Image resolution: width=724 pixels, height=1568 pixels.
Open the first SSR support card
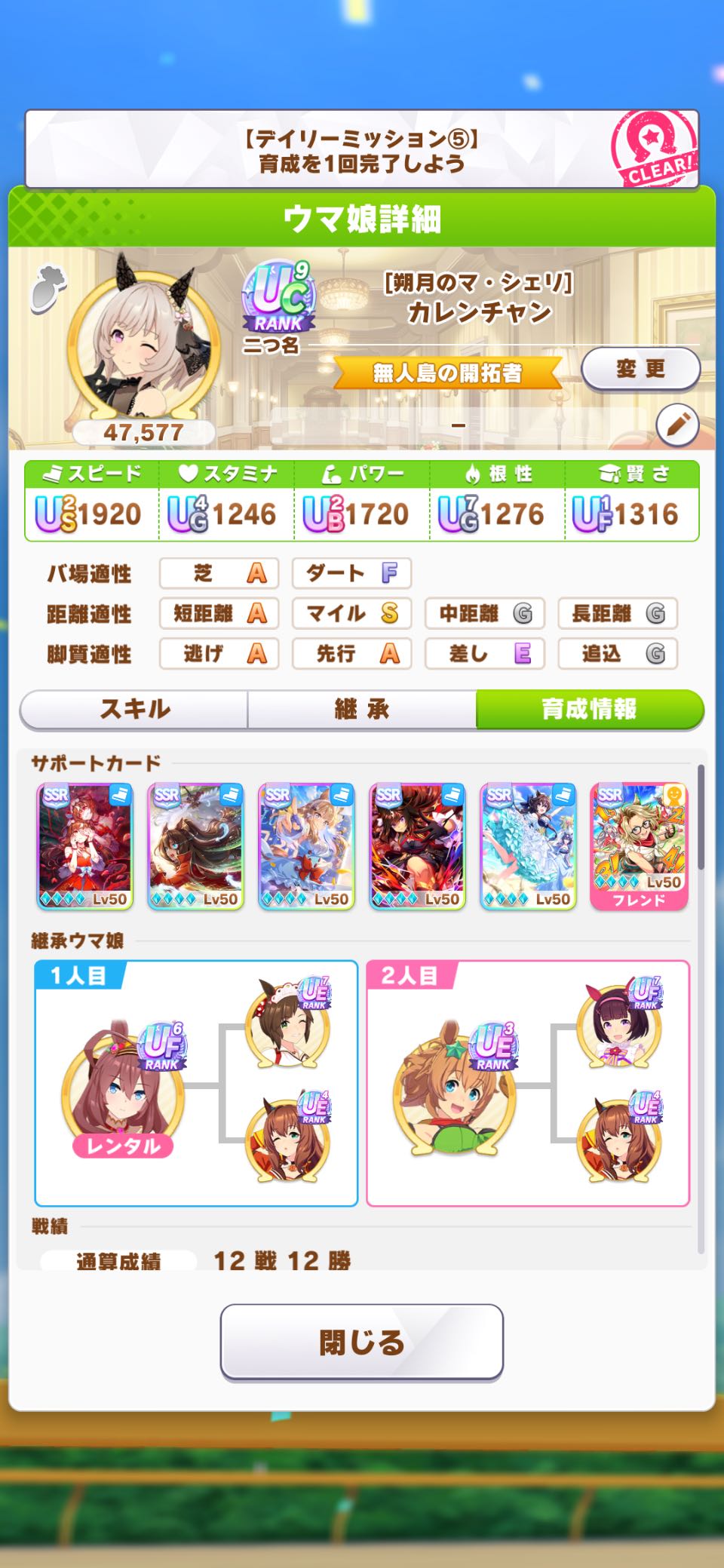(x=84, y=846)
